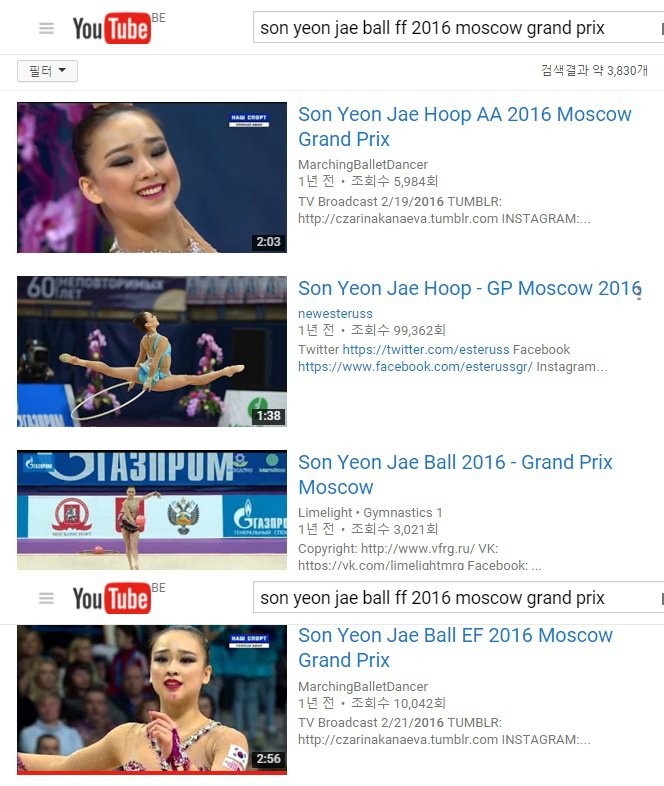Open video Son Yeon Jae Hoop AA 2016 Moscow
The width and height of the screenshot is (664, 786).
pos(464,126)
